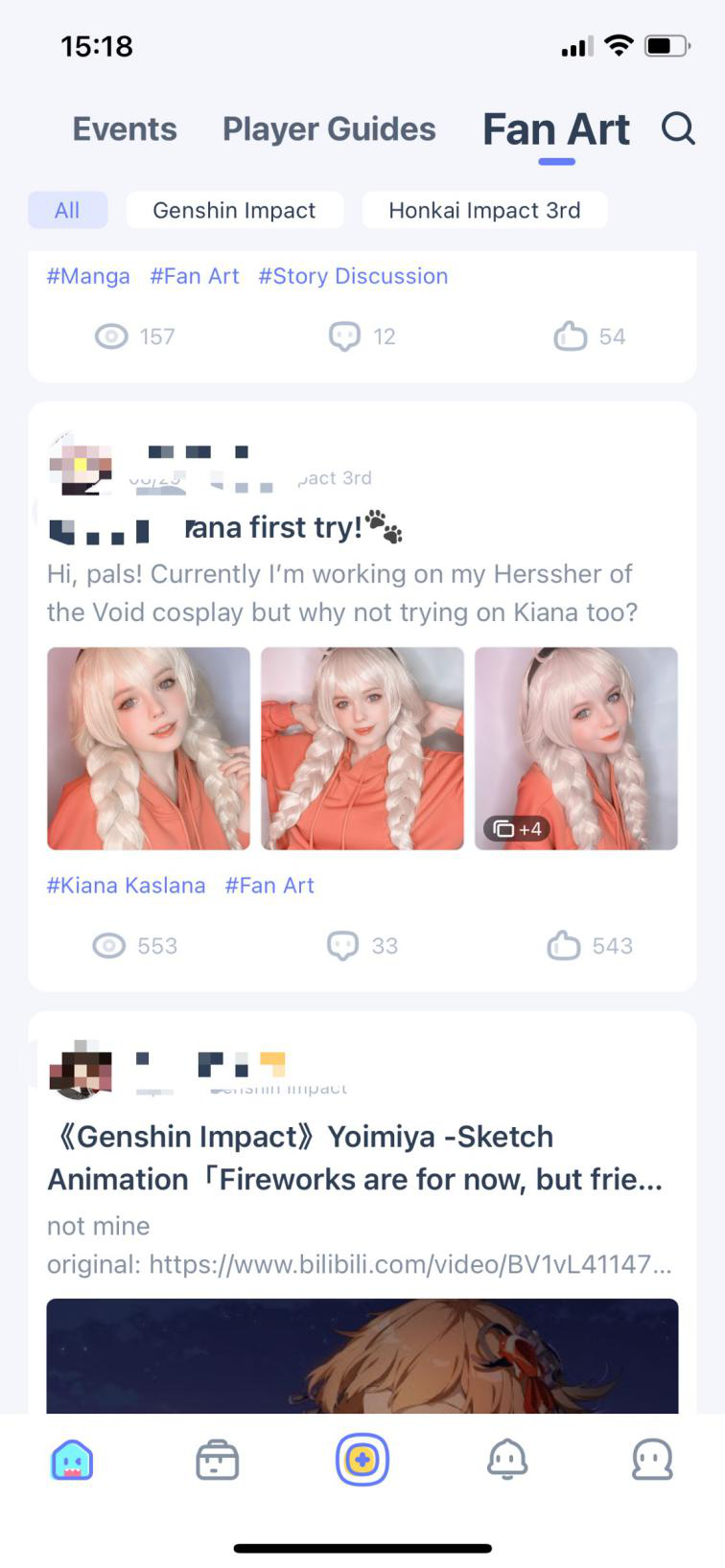The height and width of the screenshot is (1568, 725).
Task: Tap the center Post creation icon
Action: (362, 1459)
